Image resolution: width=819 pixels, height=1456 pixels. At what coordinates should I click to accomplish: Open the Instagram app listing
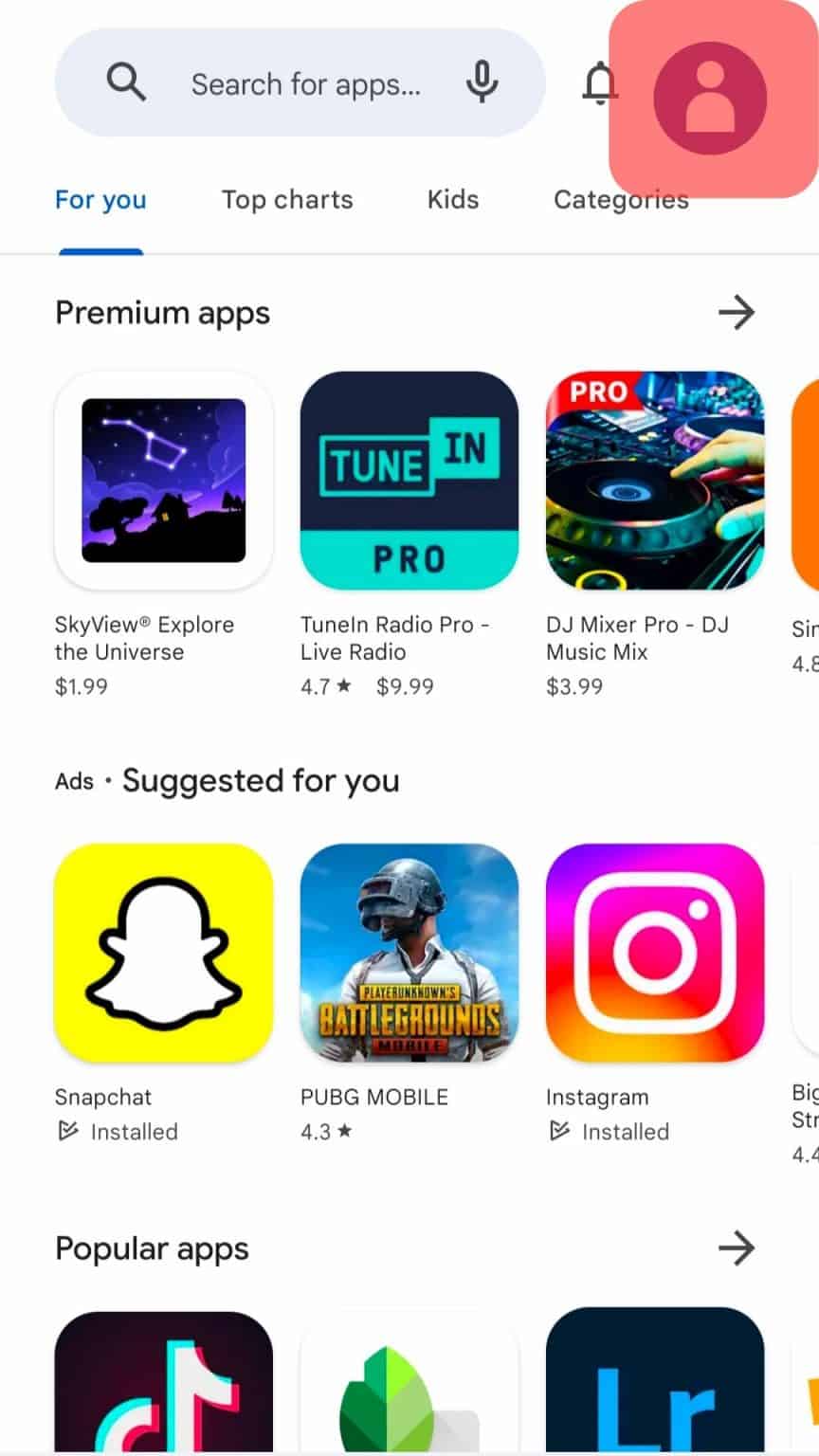[654, 953]
